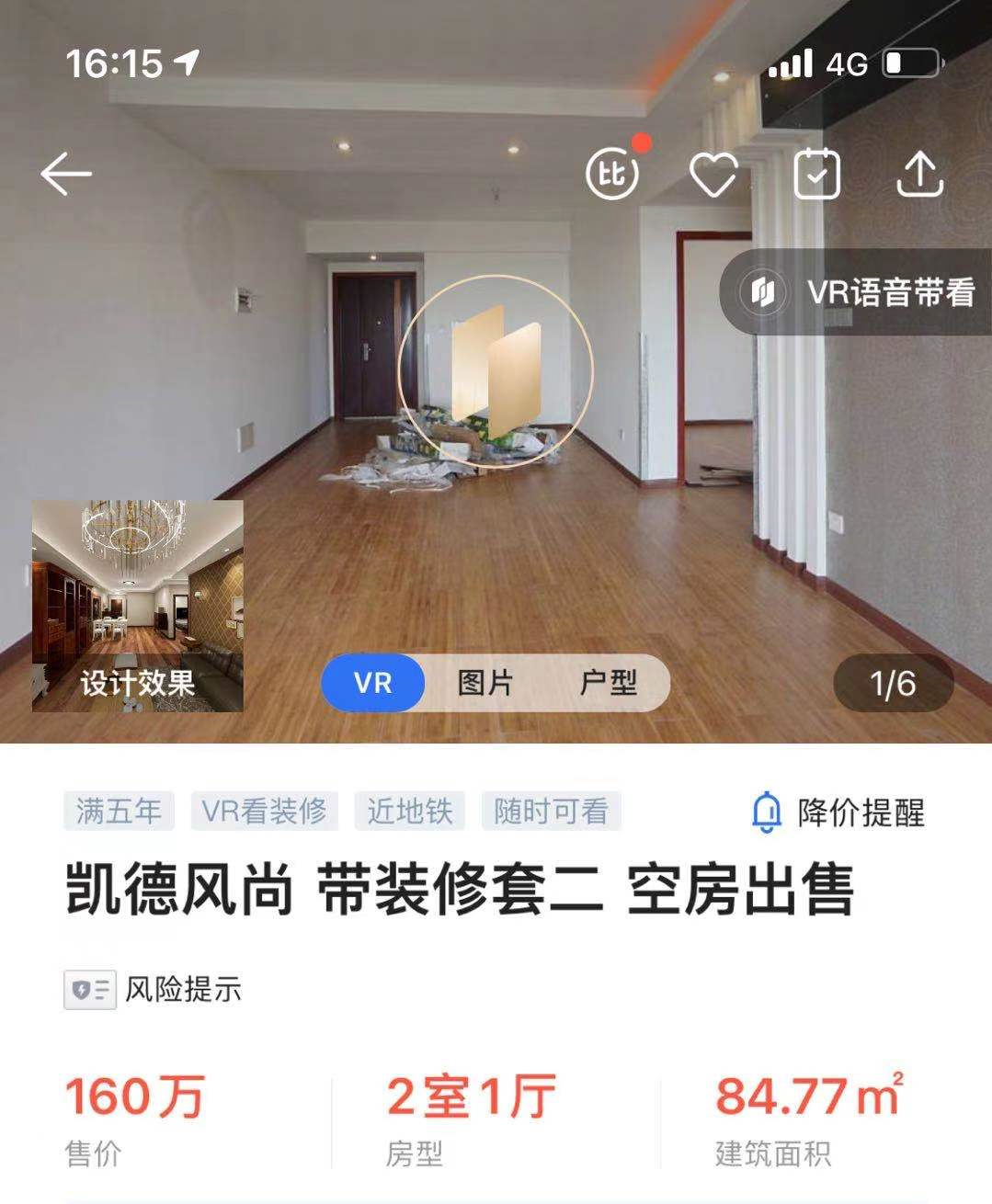Launch the VR viewer in photo center
The height and width of the screenshot is (1204, 992).
pos(496,370)
